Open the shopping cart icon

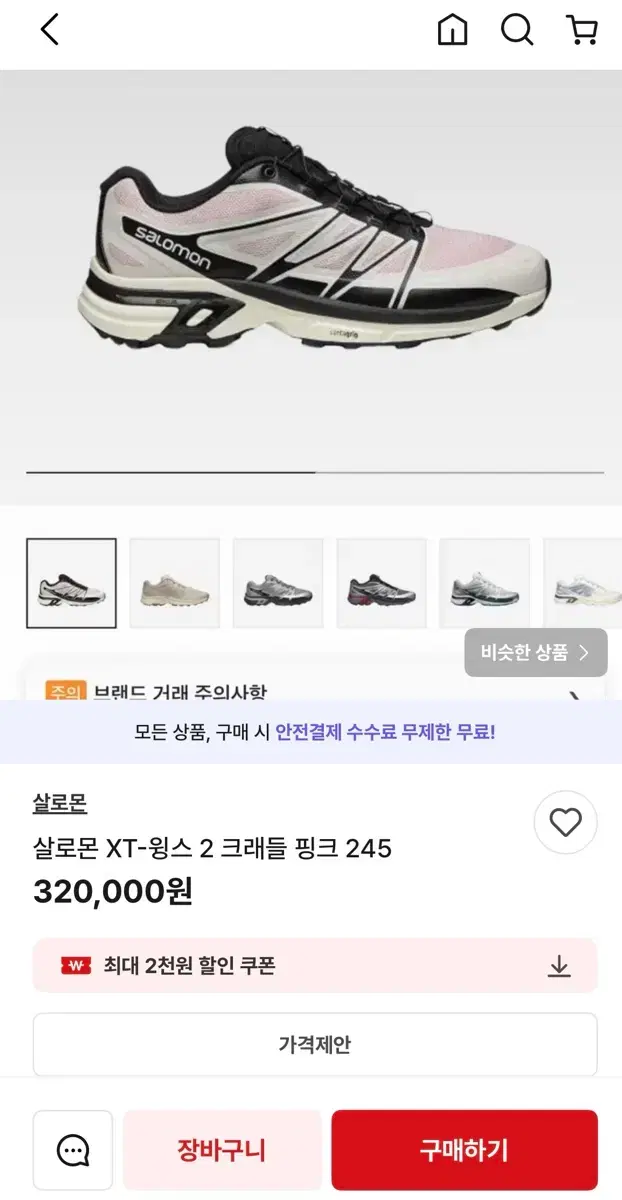(x=582, y=30)
